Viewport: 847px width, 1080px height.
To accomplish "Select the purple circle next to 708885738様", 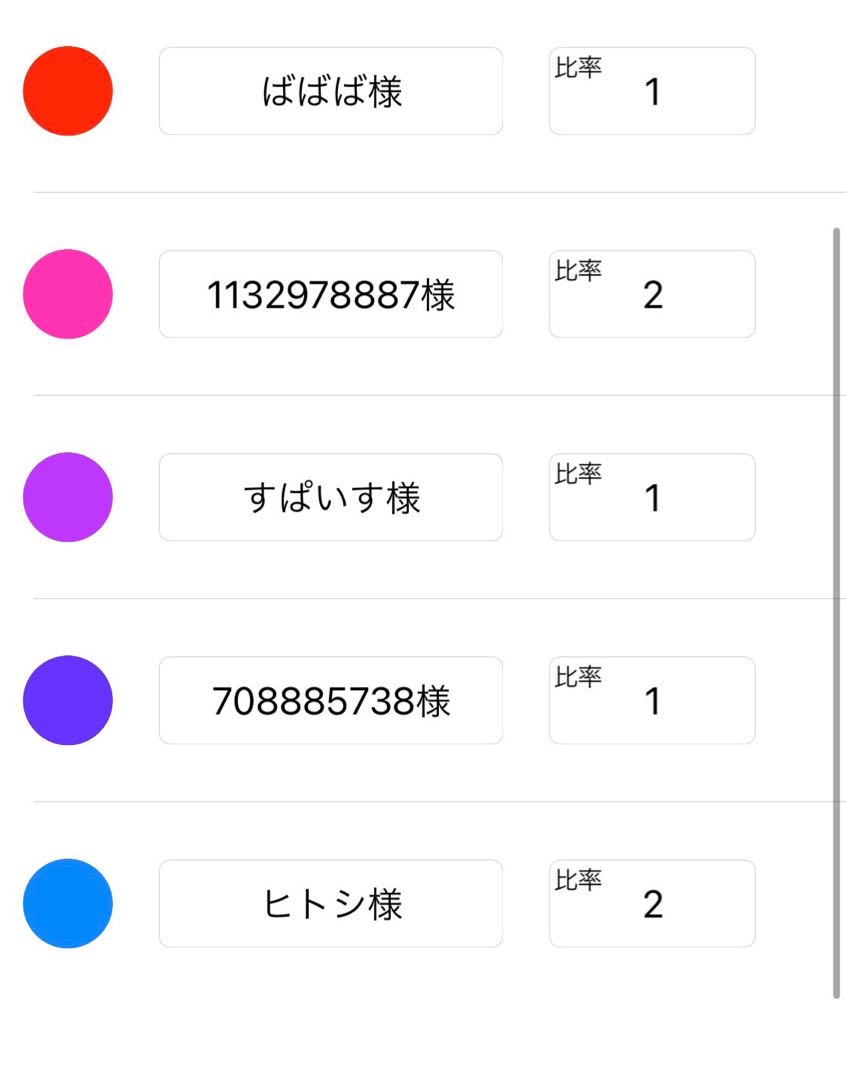I will (x=67, y=700).
